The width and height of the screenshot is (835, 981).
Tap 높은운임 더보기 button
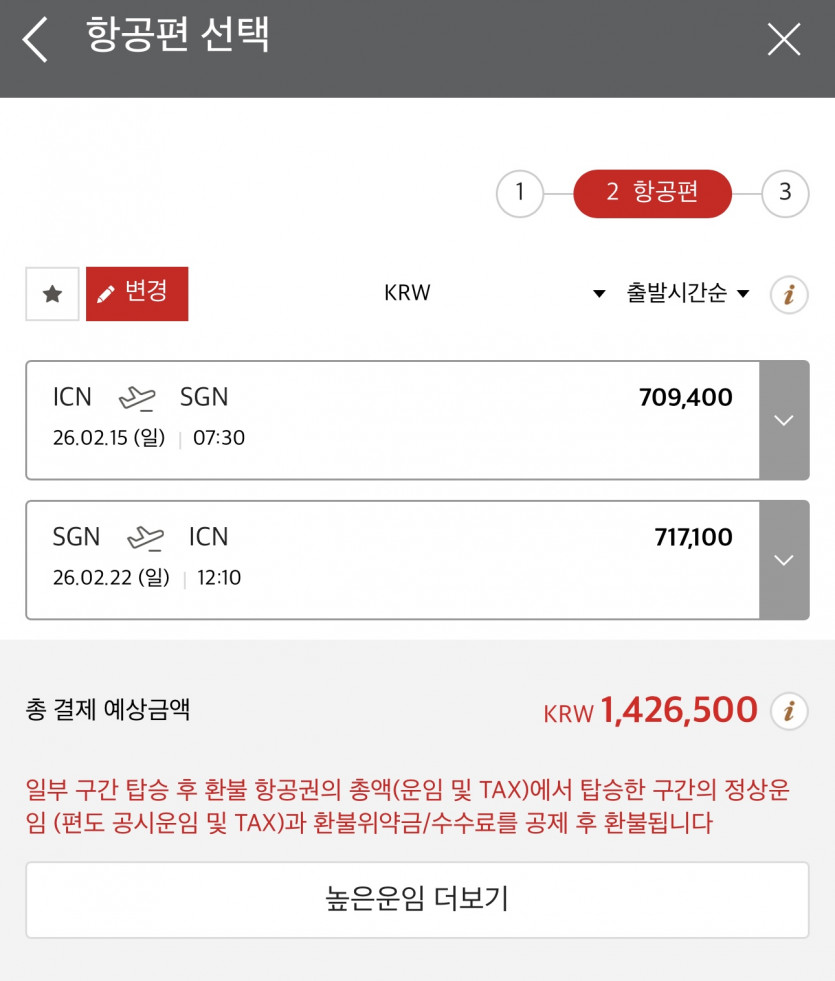[417, 899]
